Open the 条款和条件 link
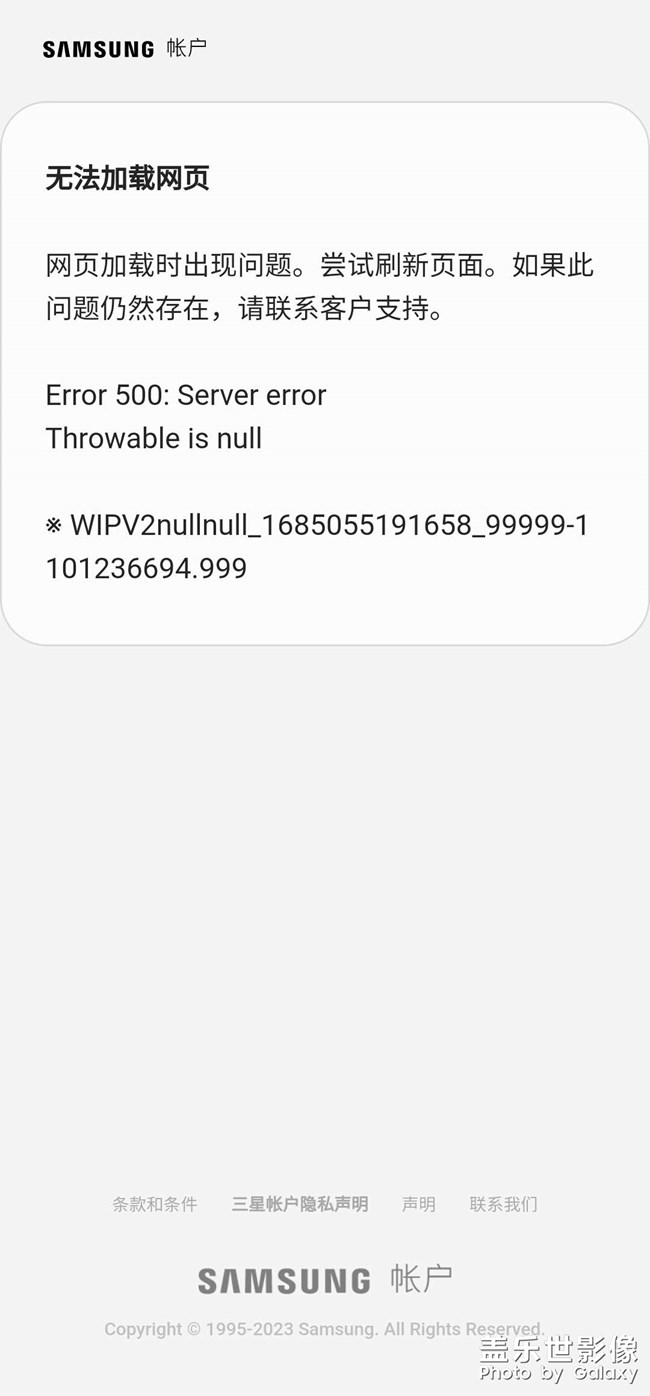This screenshot has width=650, height=1396. (x=155, y=1204)
